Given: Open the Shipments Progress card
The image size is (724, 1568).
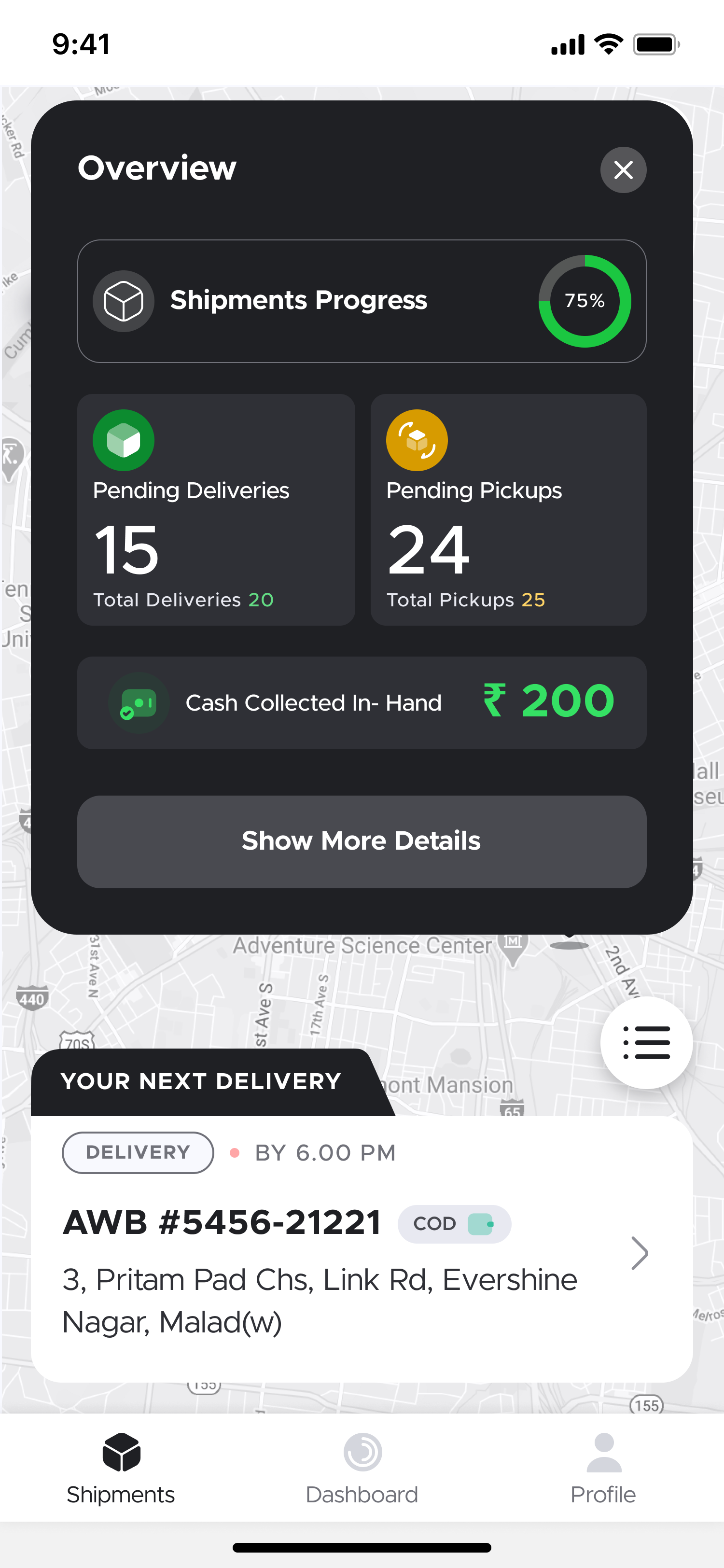Looking at the screenshot, I should pos(362,301).
